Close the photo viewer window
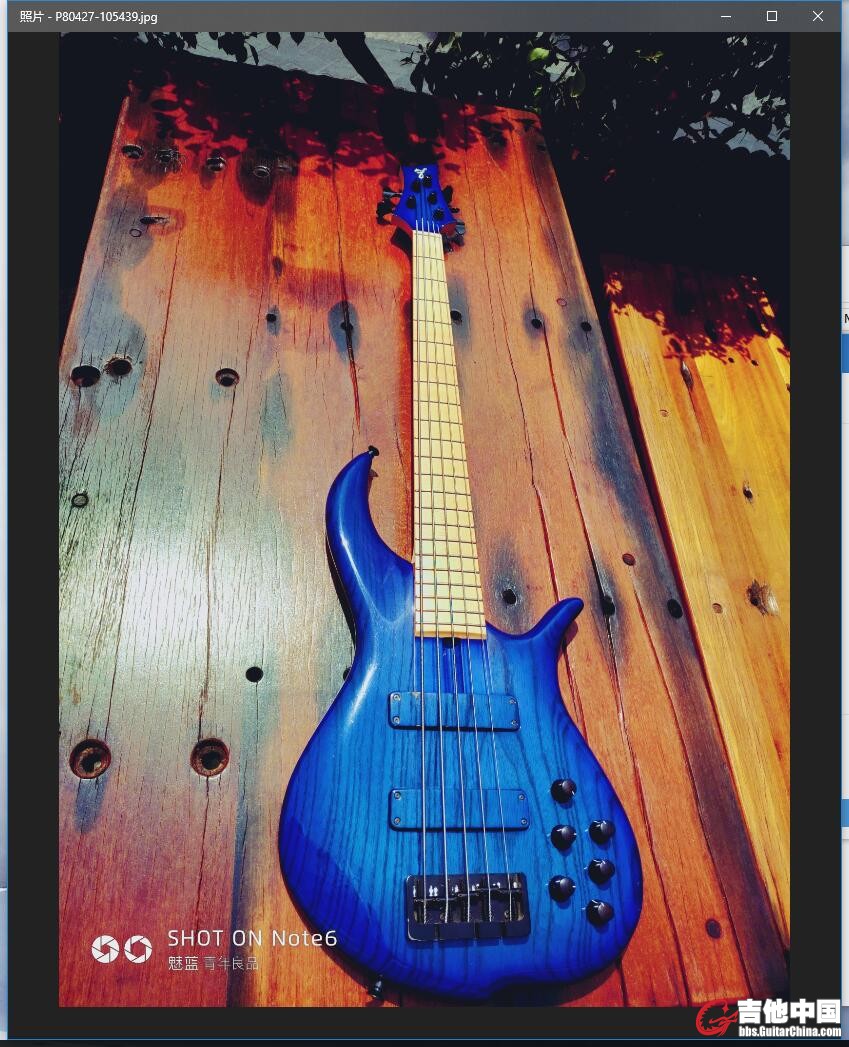 coord(818,17)
